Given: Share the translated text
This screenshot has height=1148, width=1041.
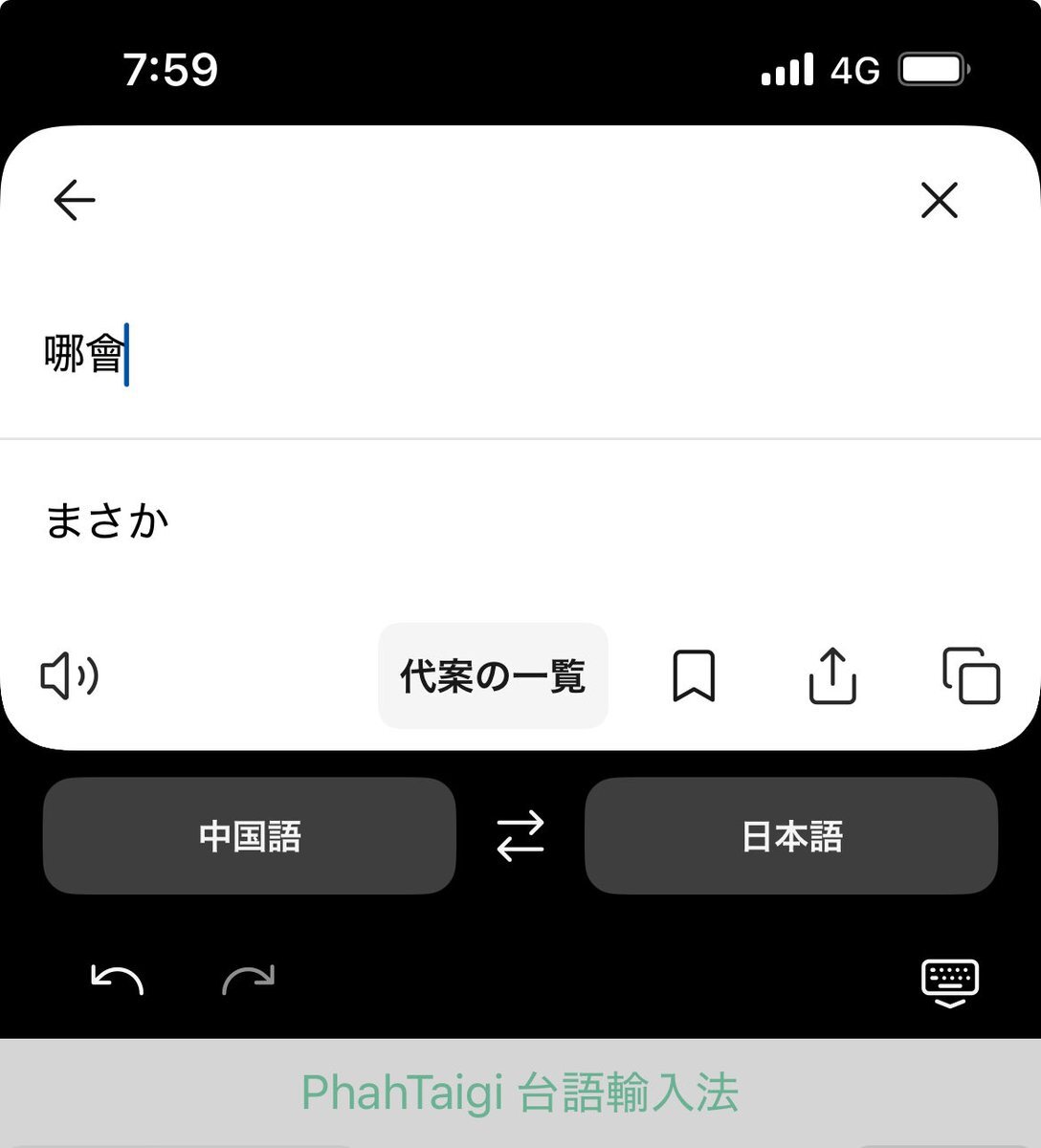Looking at the screenshot, I should 832,676.
